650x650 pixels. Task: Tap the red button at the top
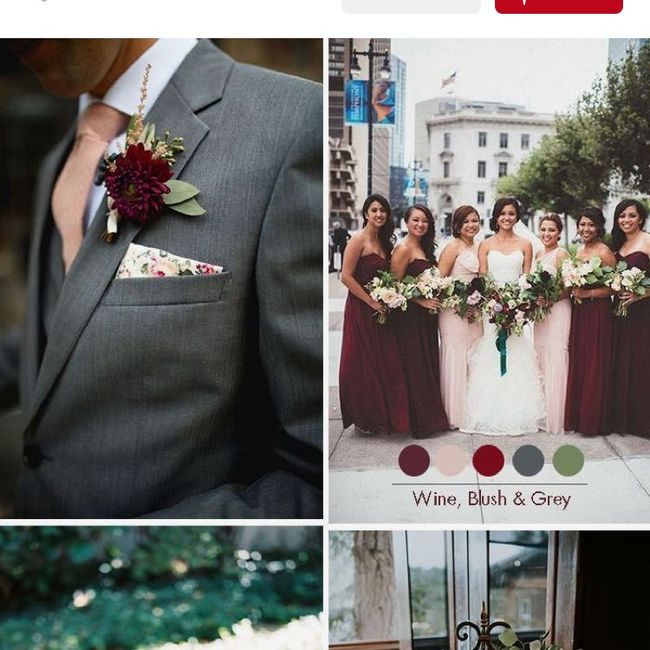[x=558, y=5]
